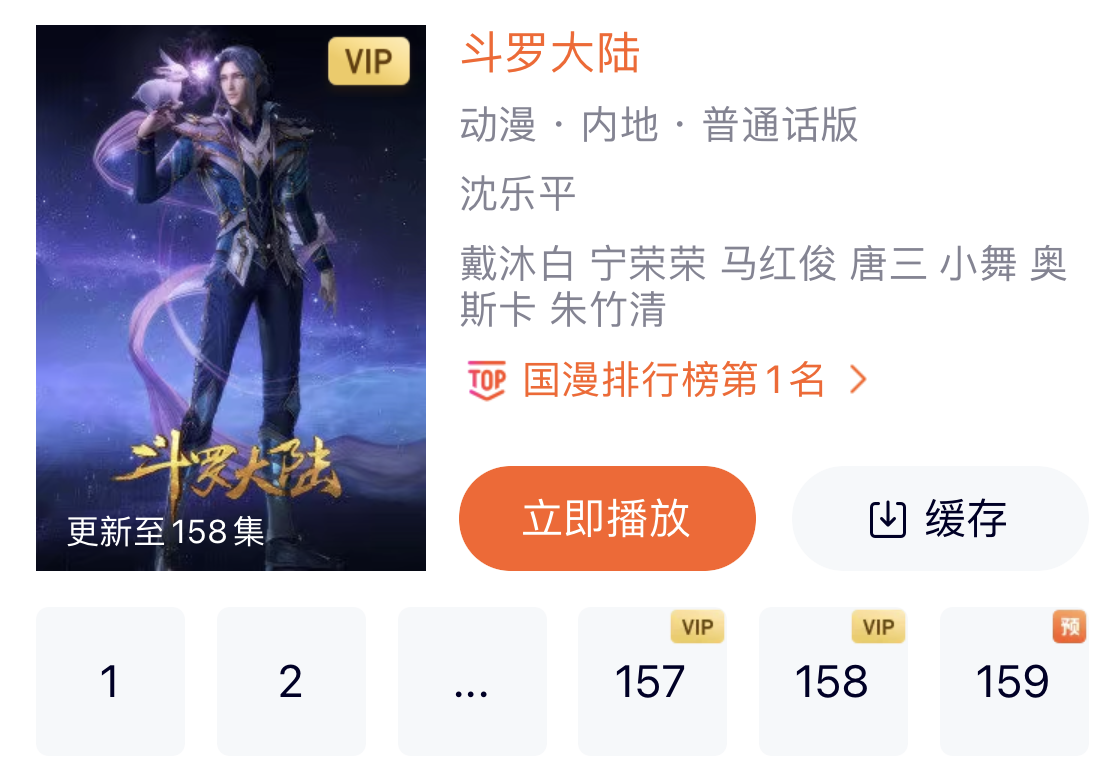Play VIP episode 158
The image size is (1111, 775).
pyautogui.click(x=833, y=682)
